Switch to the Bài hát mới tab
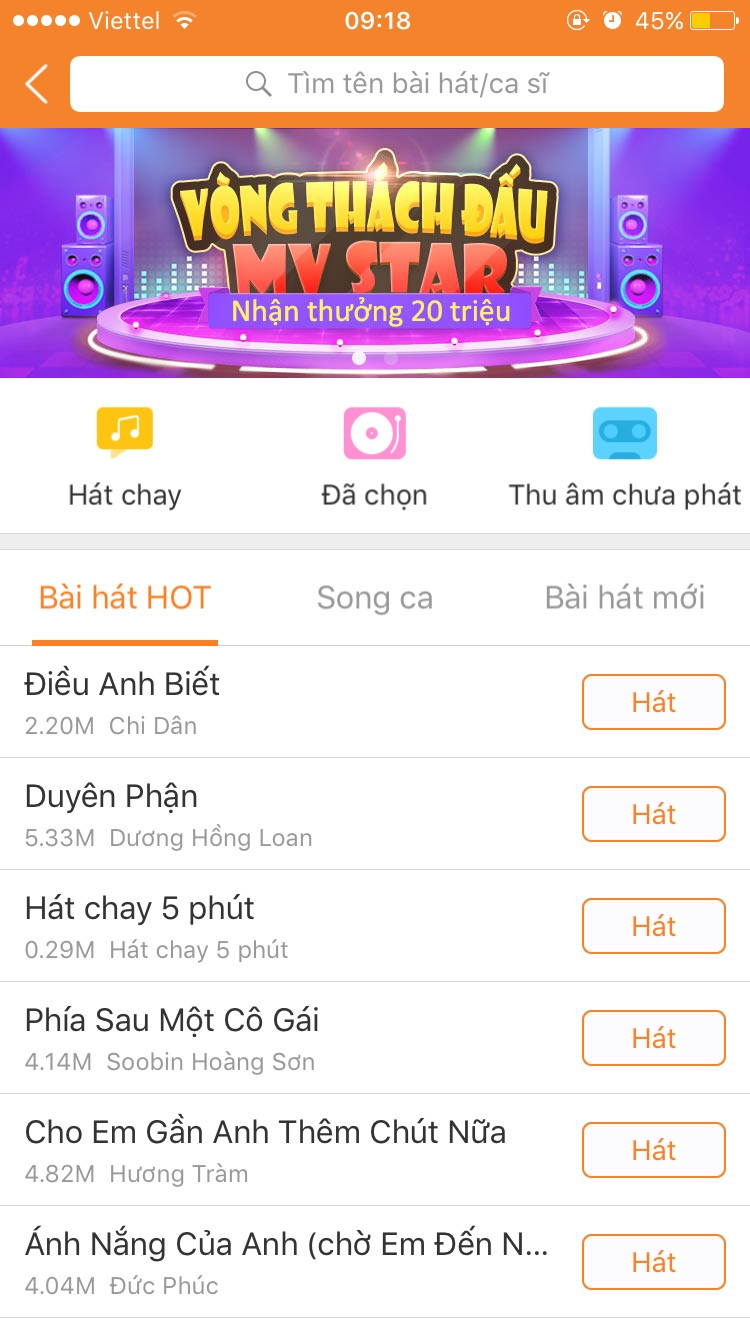750x1334 pixels. (624, 597)
